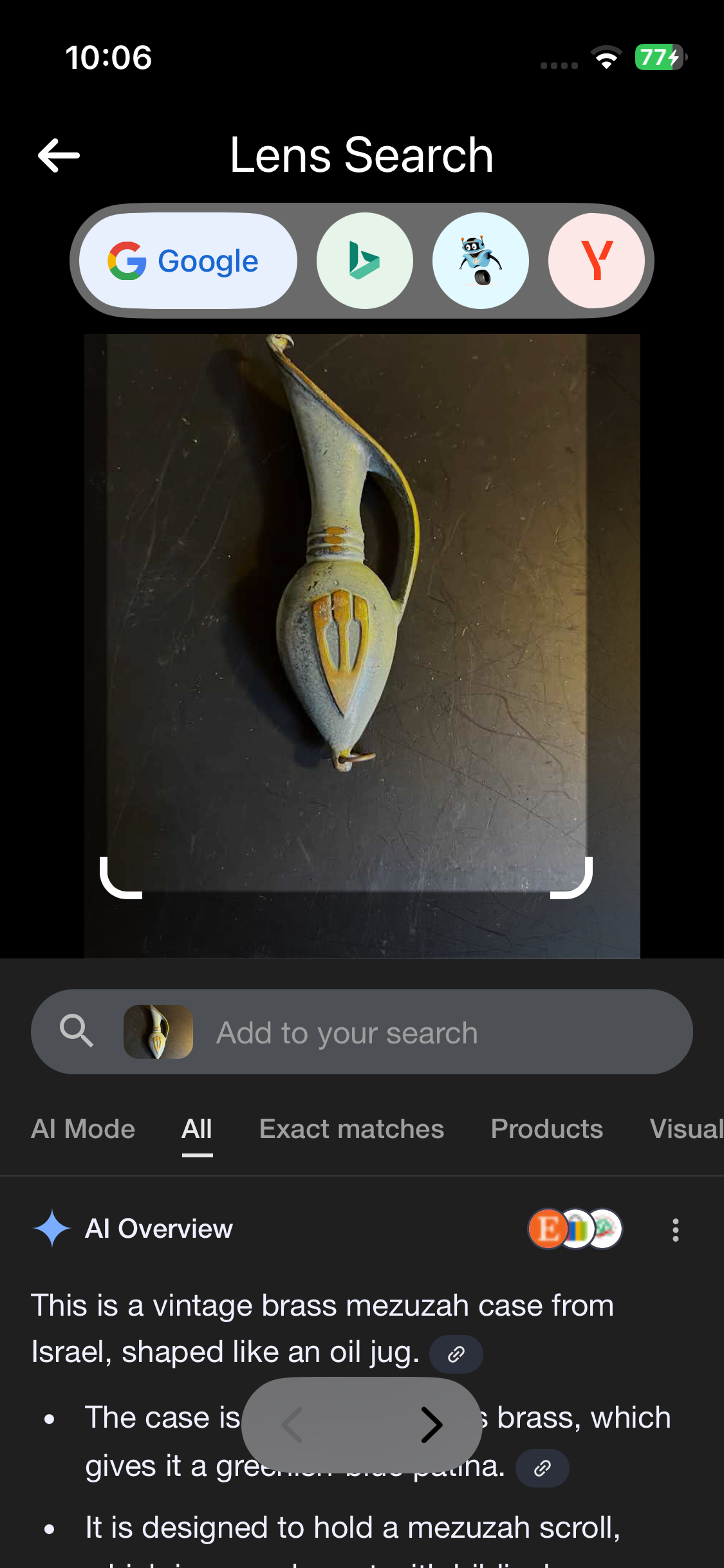View AI Overview source icons
The height and width of the screenshot is (1568, 724).
pyautogui.click(x=575, y=1229)
